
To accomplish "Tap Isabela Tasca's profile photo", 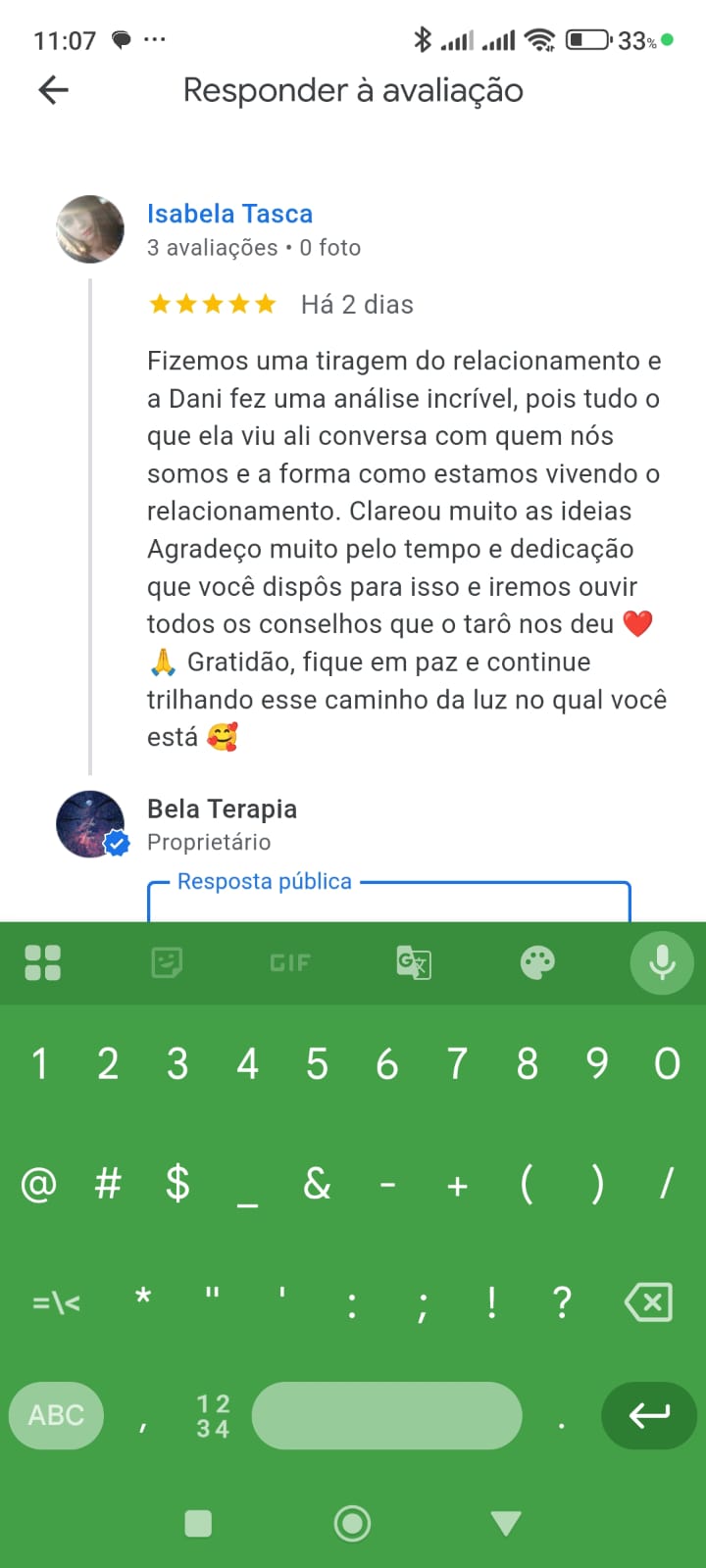I will click(x=90, y=229).
